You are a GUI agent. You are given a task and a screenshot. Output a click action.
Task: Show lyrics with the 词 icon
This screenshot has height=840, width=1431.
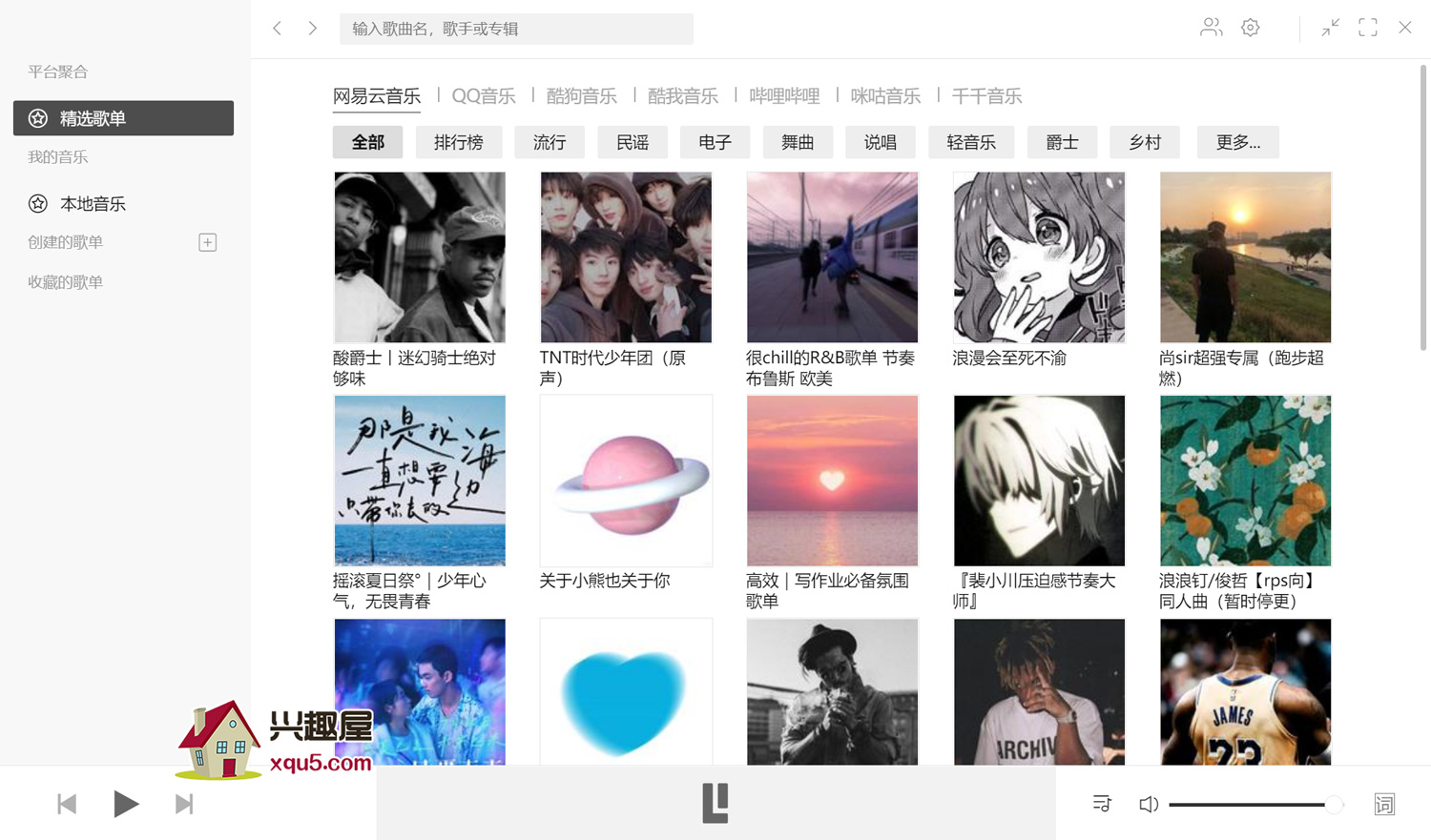[1384, 804]
